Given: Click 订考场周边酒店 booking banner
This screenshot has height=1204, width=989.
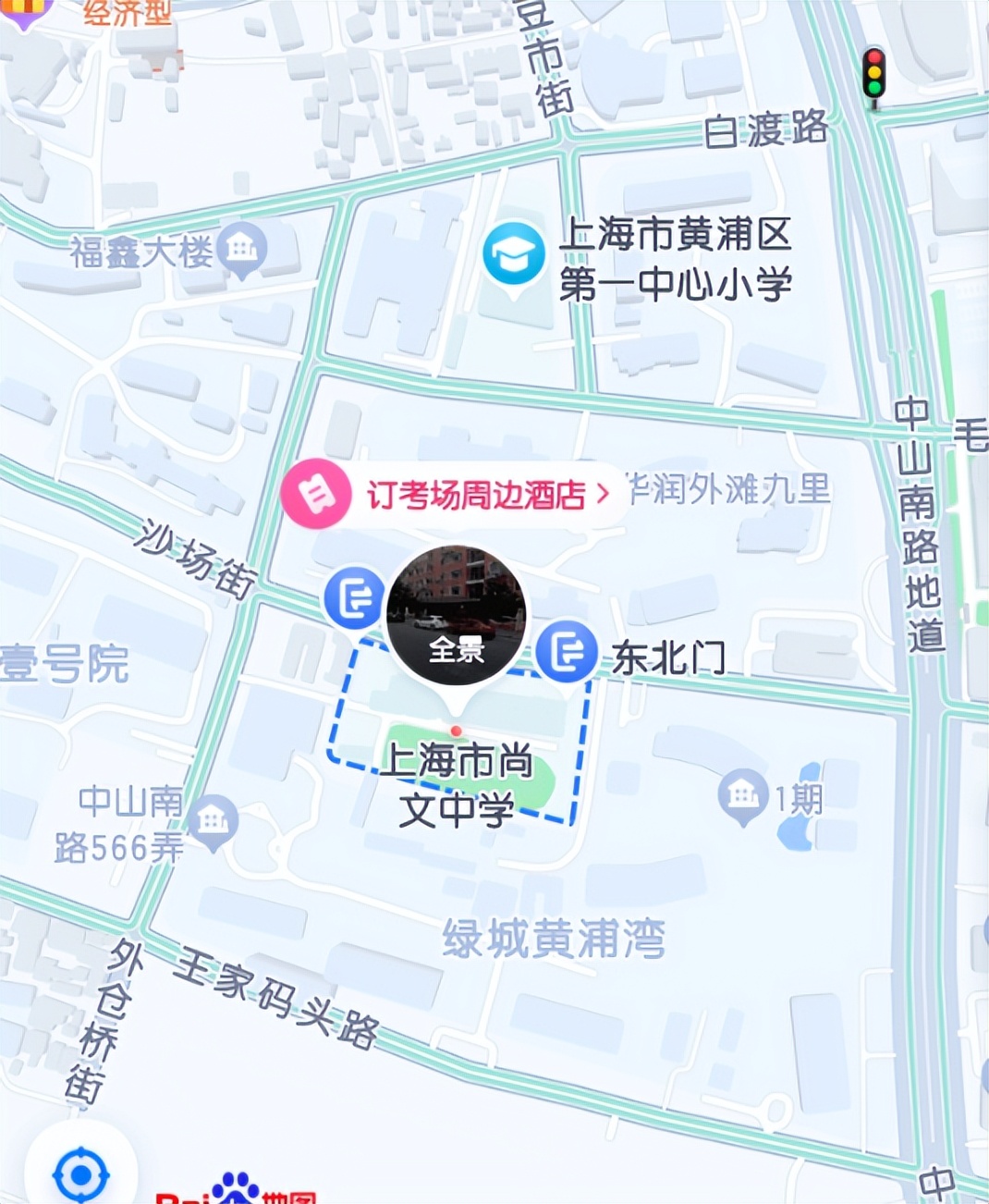Looking at the screenshot, I should tap(482, 493).
